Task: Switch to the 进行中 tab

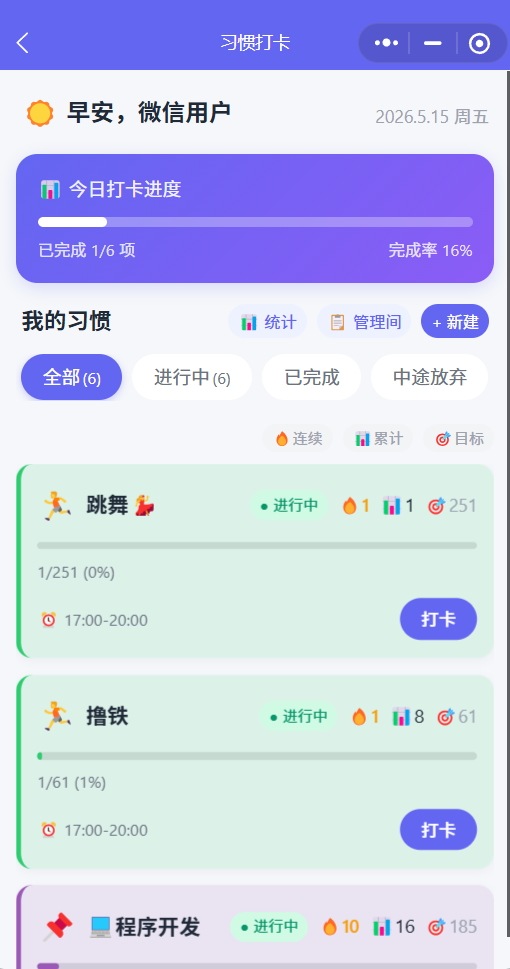Action: click(x=192, y=377)
